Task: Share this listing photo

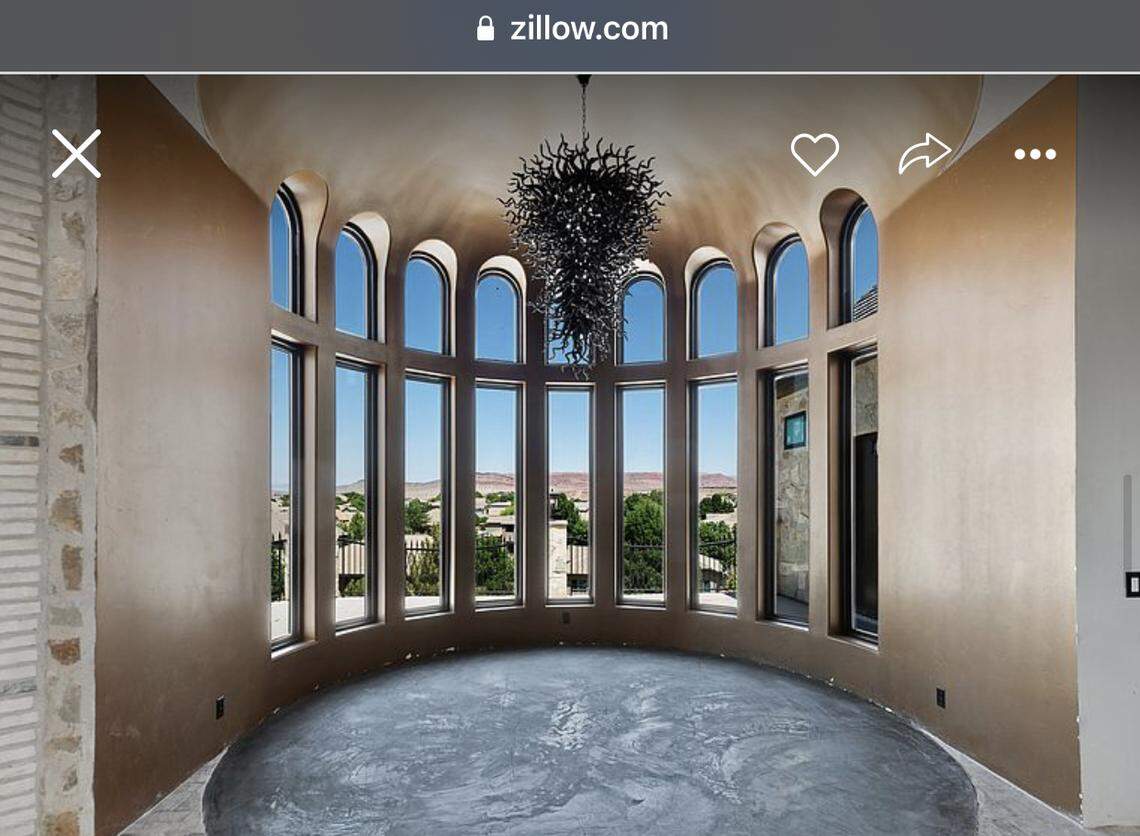Action: [x=923, y=153]
